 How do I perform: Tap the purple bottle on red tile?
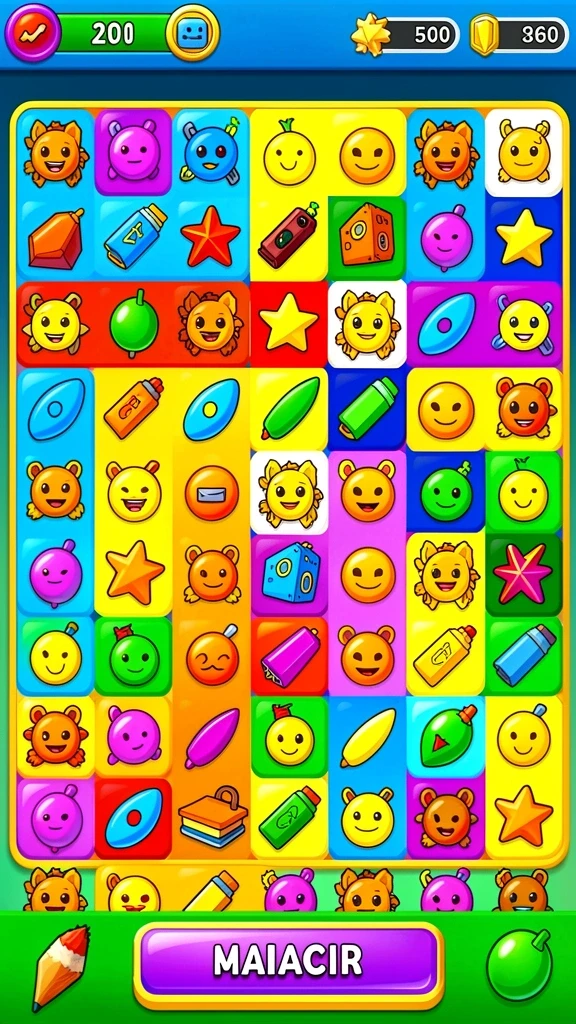pos(290,655)
